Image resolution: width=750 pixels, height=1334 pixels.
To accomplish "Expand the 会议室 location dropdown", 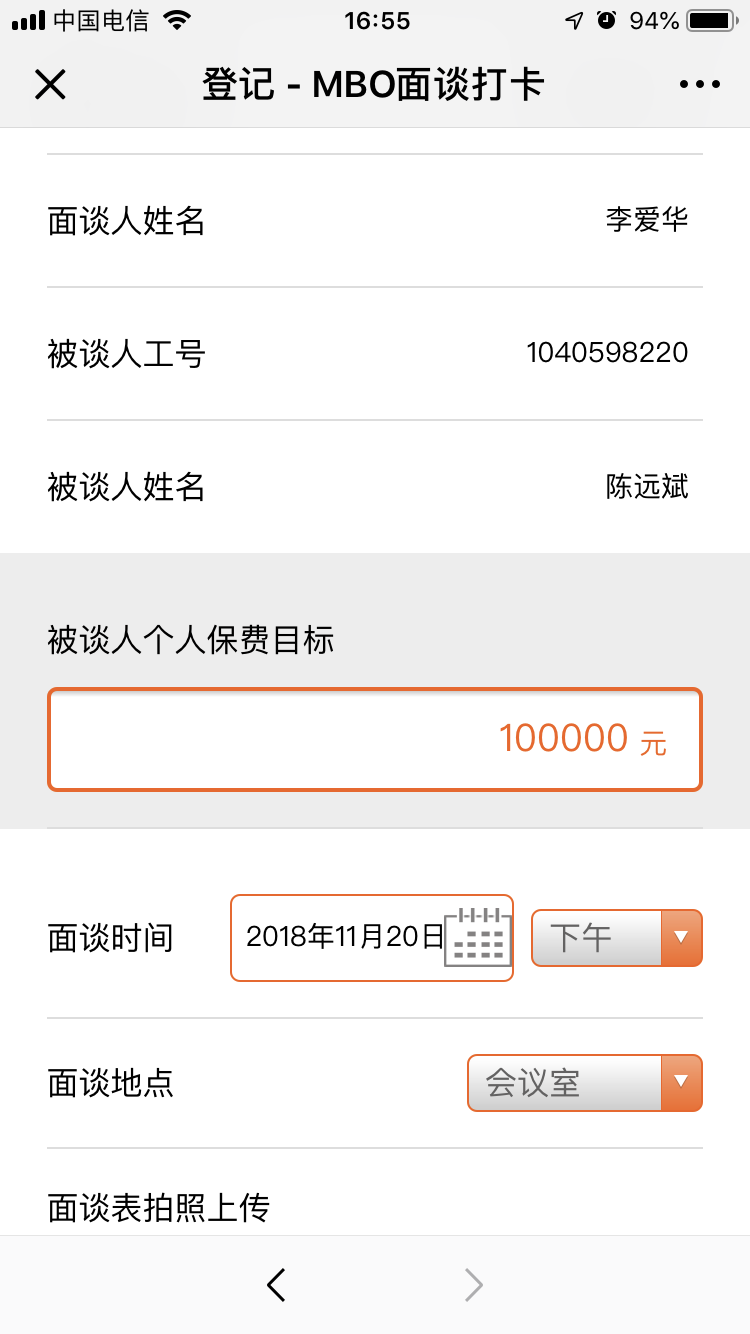I will 585,1083.
